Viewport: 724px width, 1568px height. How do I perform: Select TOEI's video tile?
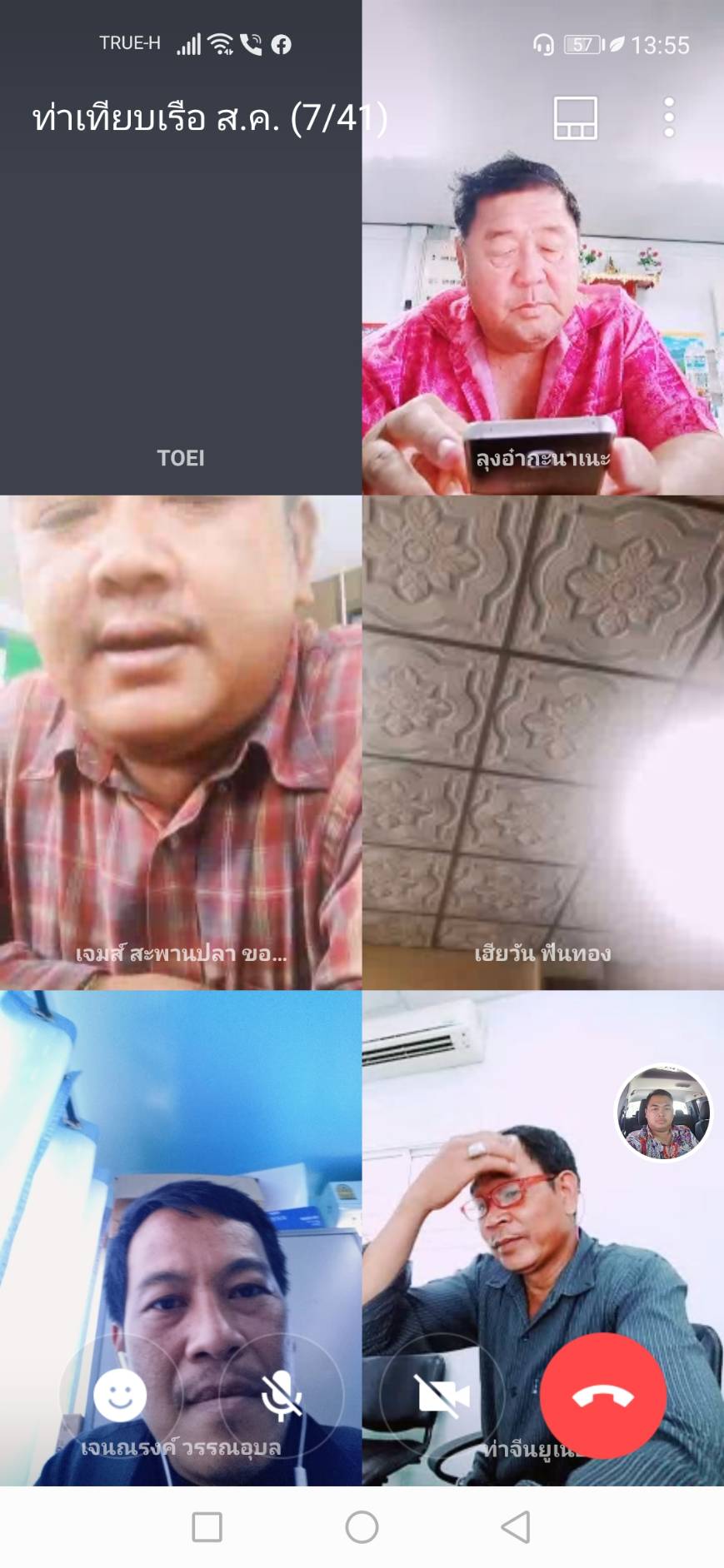[181, 316]
